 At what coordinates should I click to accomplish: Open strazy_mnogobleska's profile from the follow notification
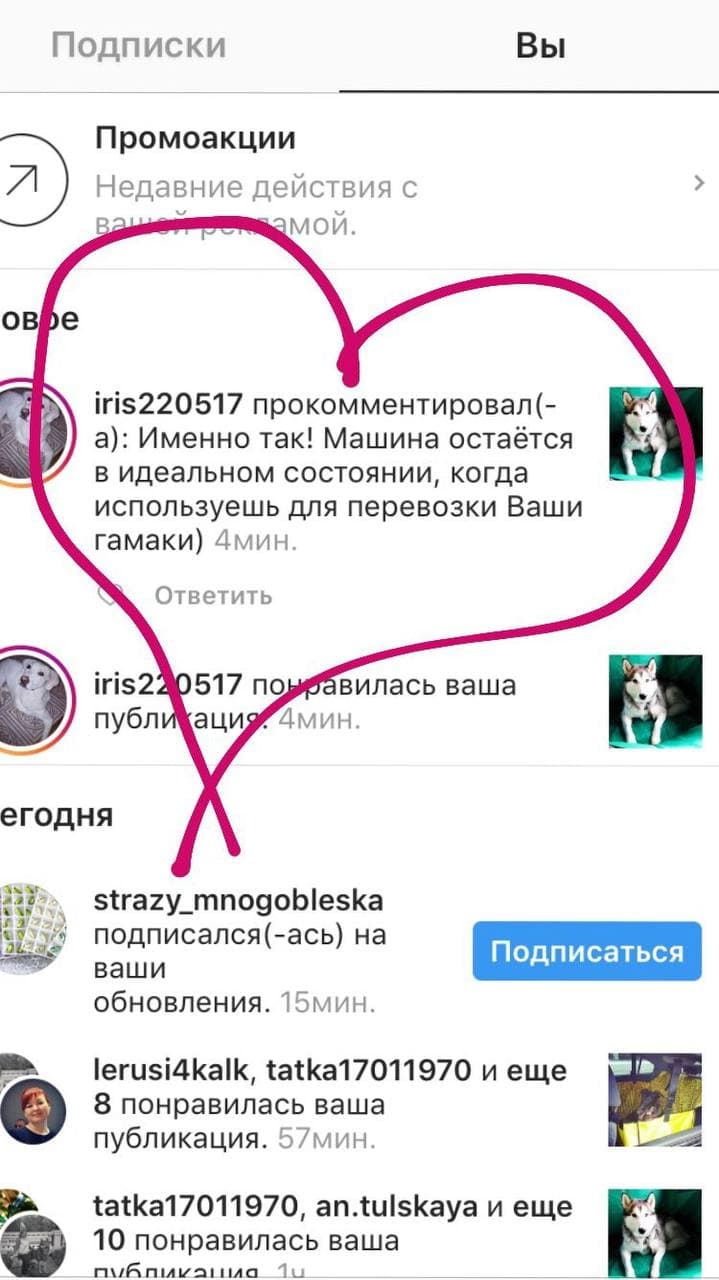coord(238,900)
